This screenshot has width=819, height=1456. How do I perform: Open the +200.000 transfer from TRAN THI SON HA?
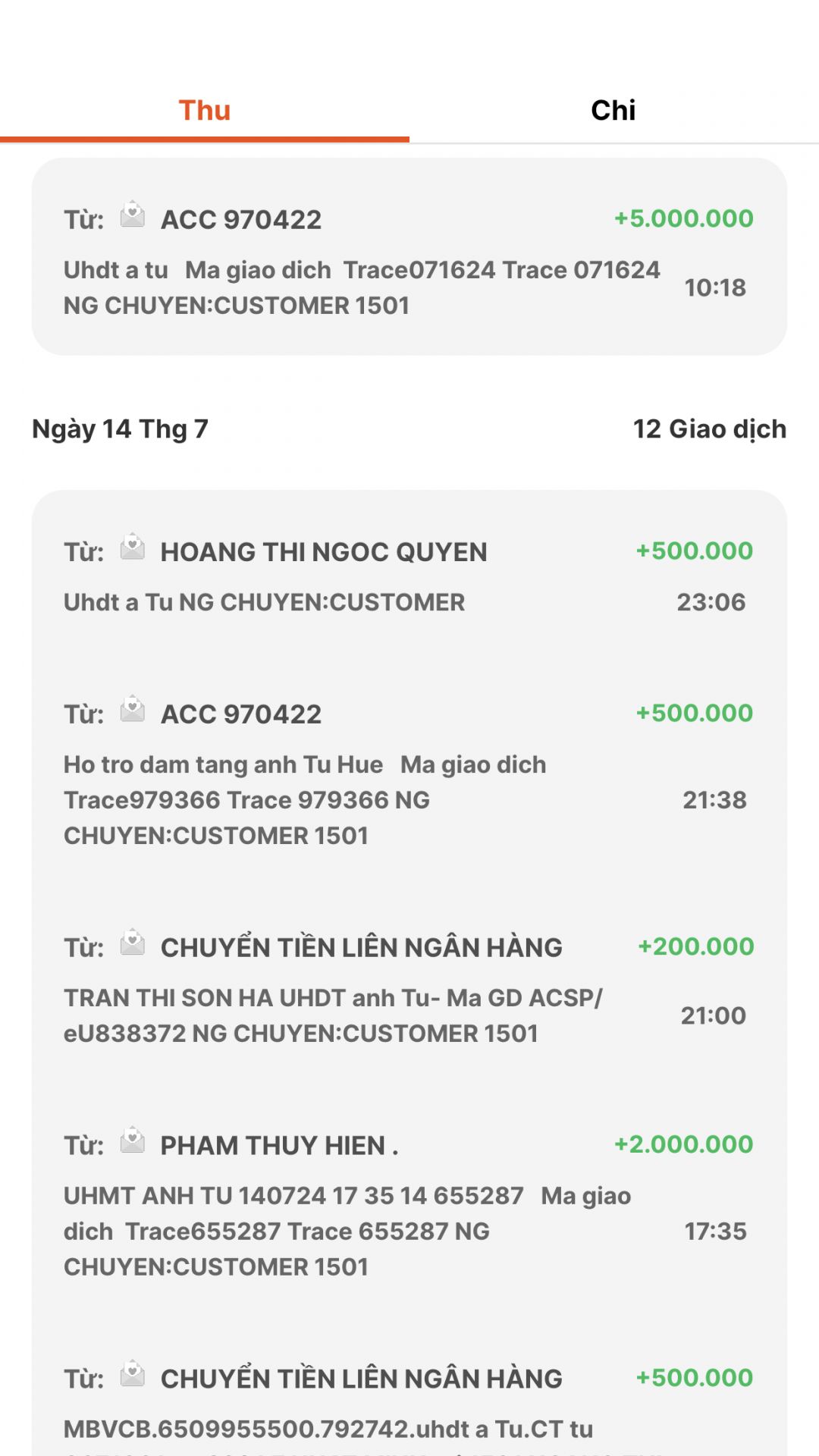[x=408, y=990]
